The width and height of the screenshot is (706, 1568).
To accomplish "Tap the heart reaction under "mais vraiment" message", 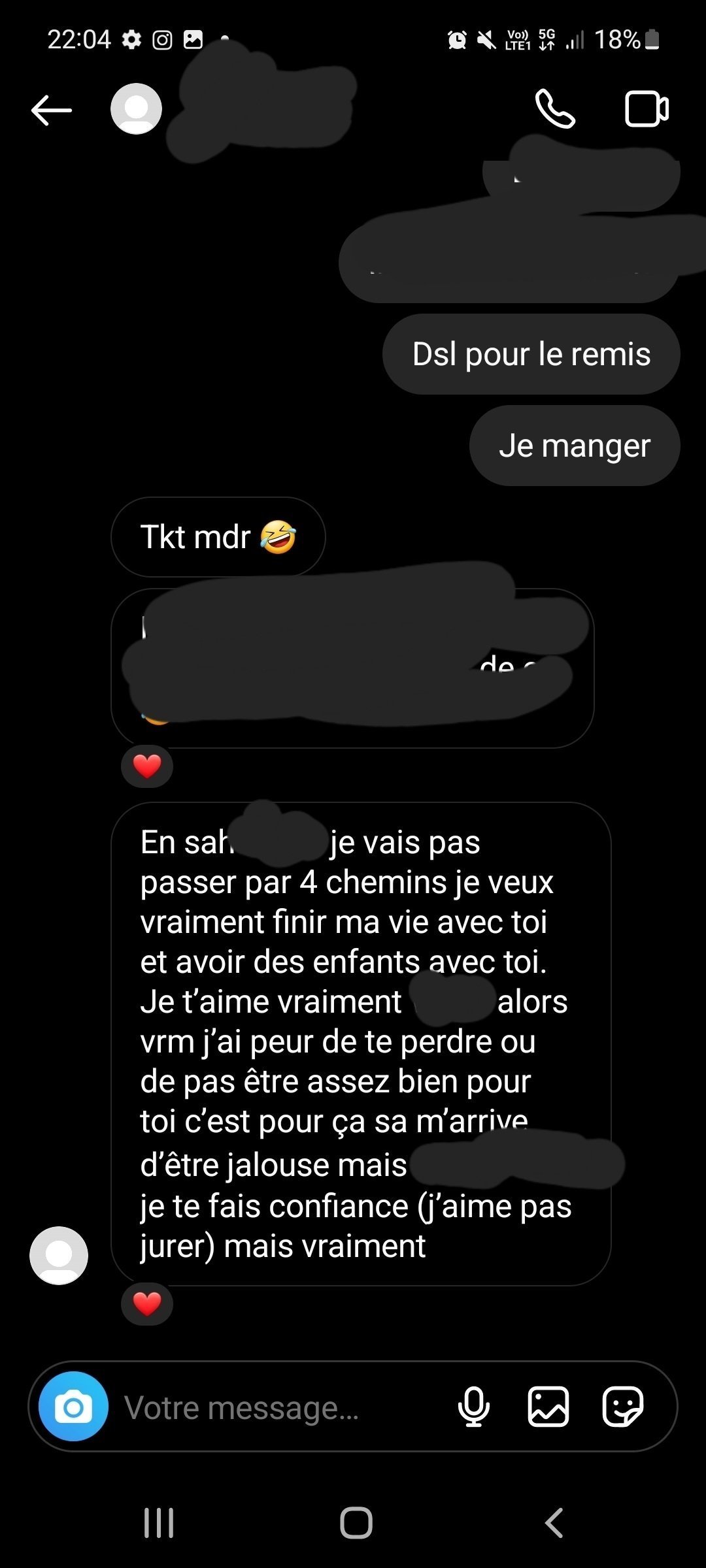I will 147,1304.
